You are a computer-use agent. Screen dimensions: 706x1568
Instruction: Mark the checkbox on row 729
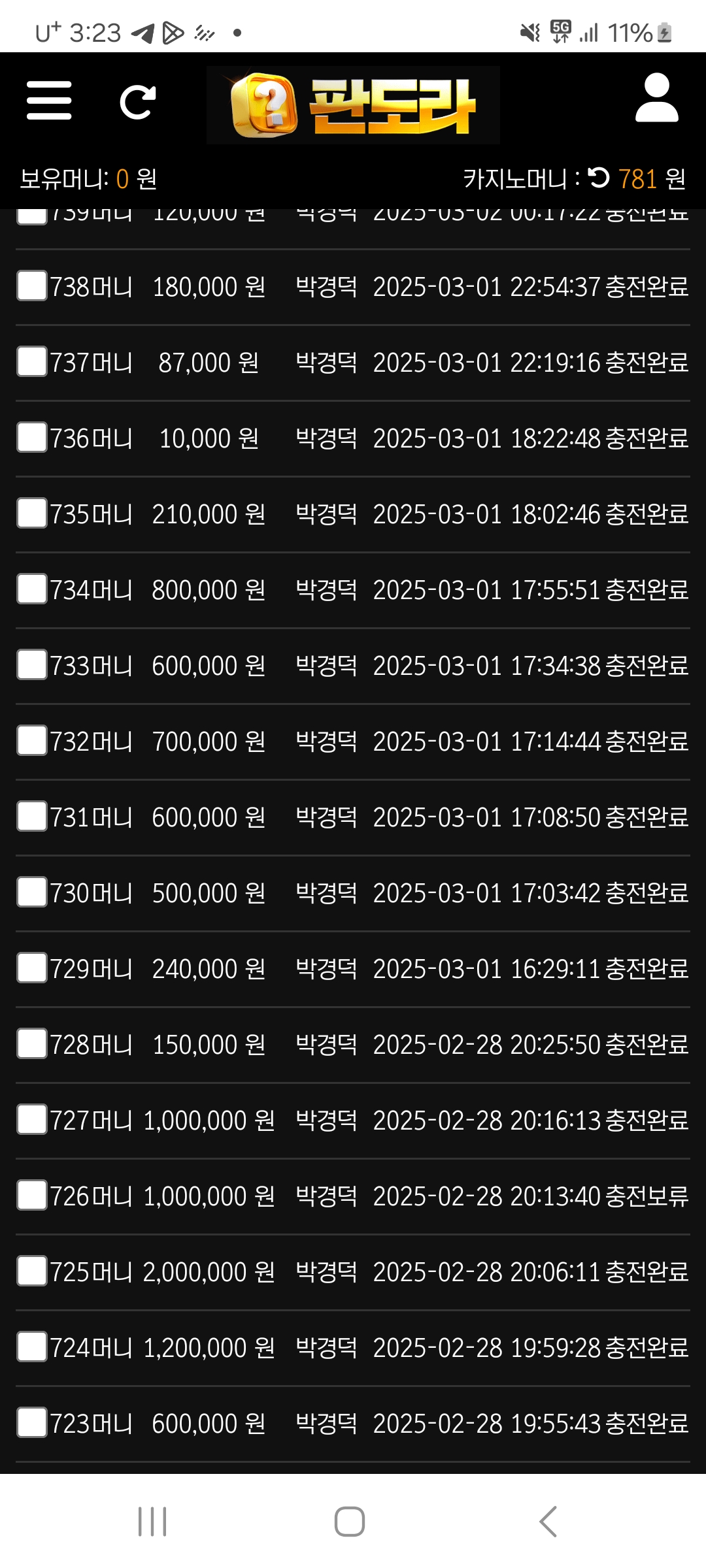(32, 968)
